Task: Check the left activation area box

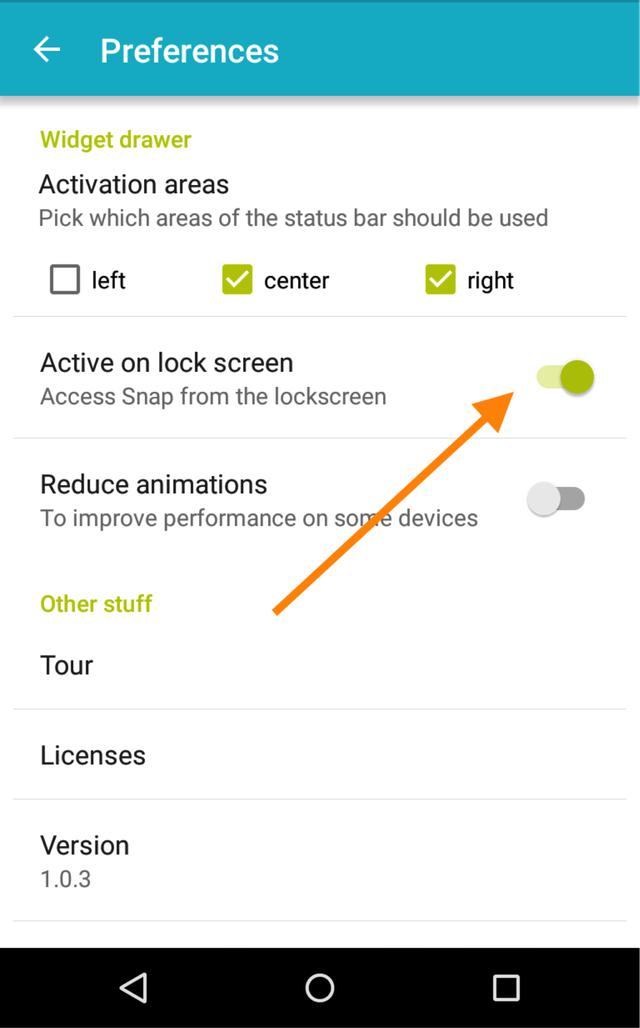Action: [65, 280]
